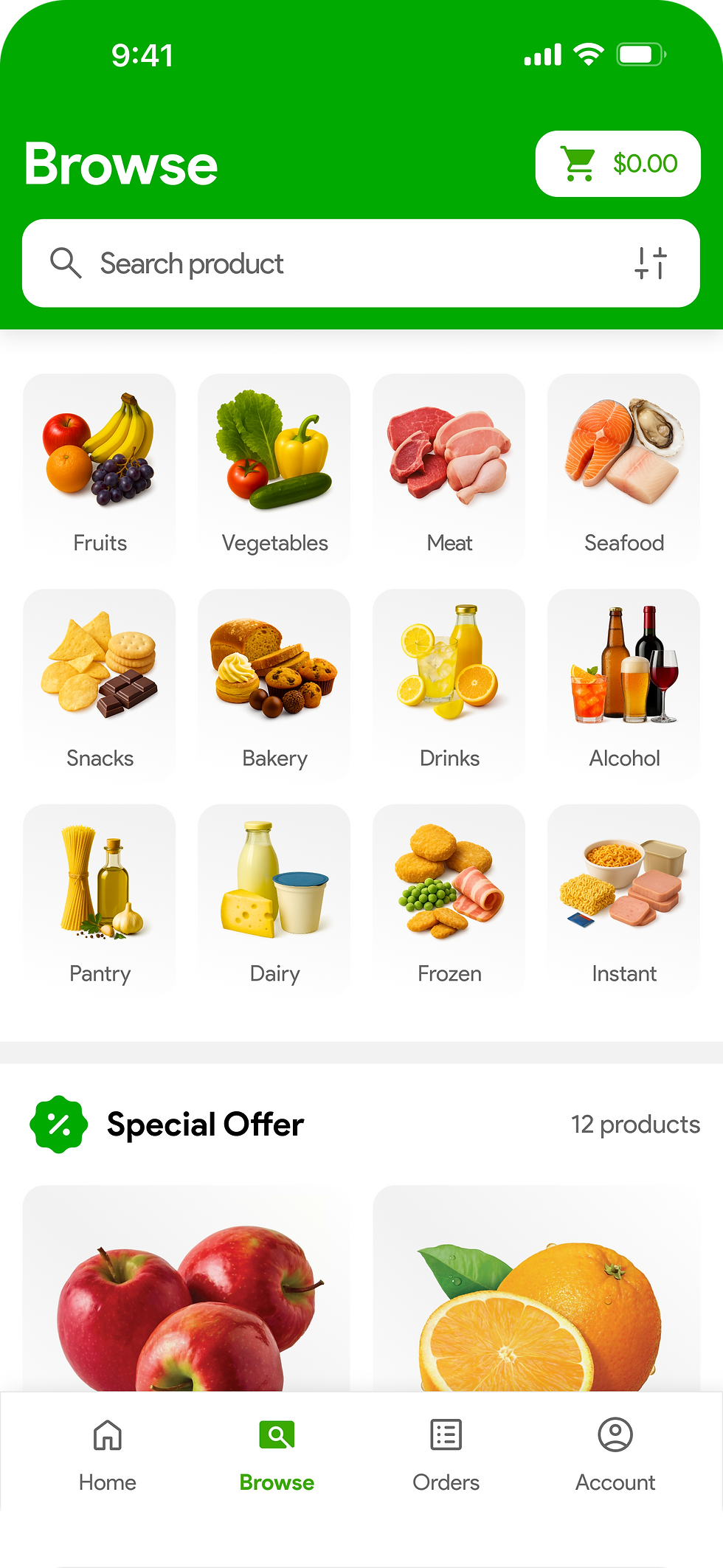Open the search filter options icon
This screenshot has width=723, height=1568.
(650, 263)
